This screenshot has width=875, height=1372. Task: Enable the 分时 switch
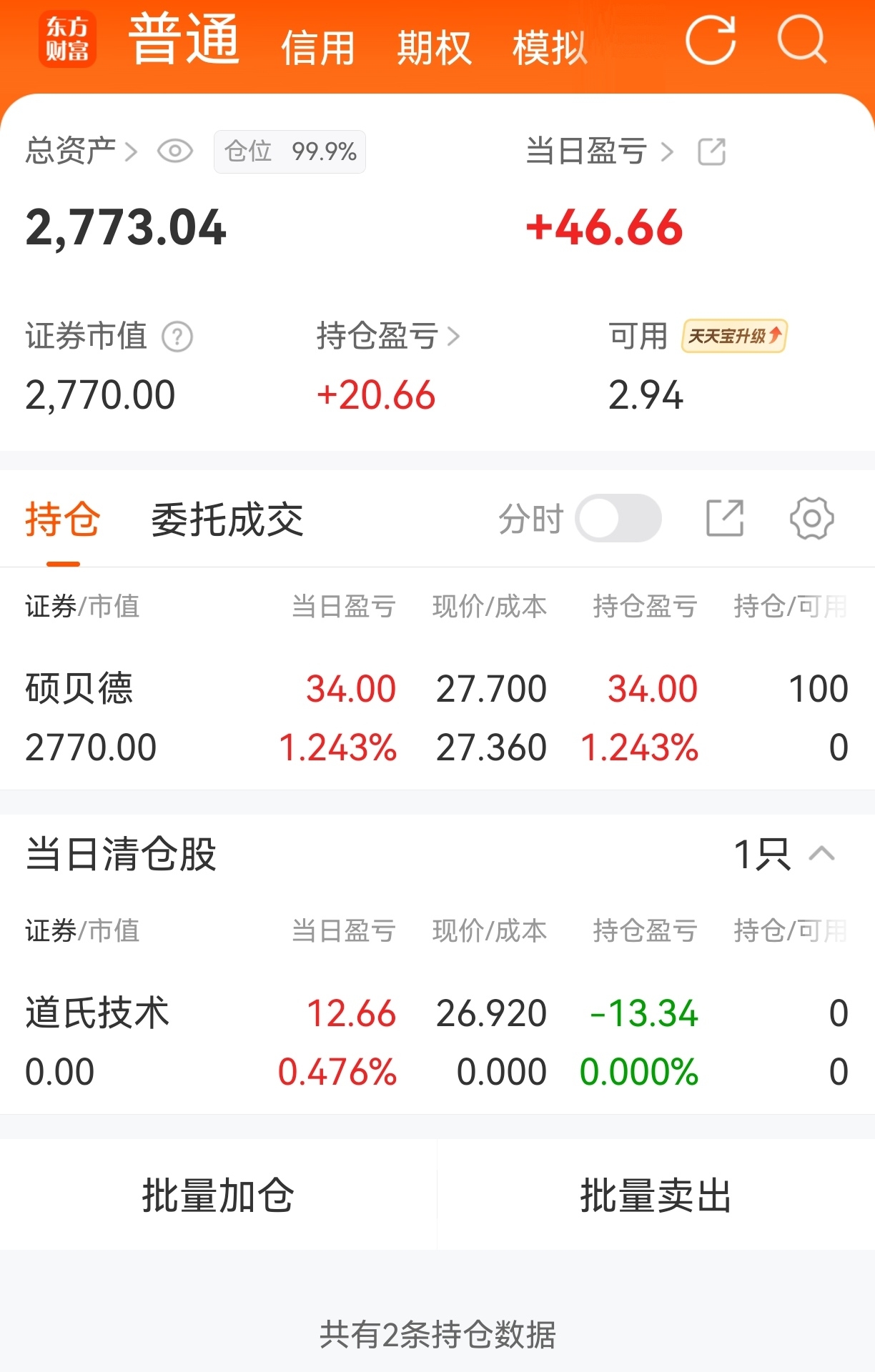point(618,518)
